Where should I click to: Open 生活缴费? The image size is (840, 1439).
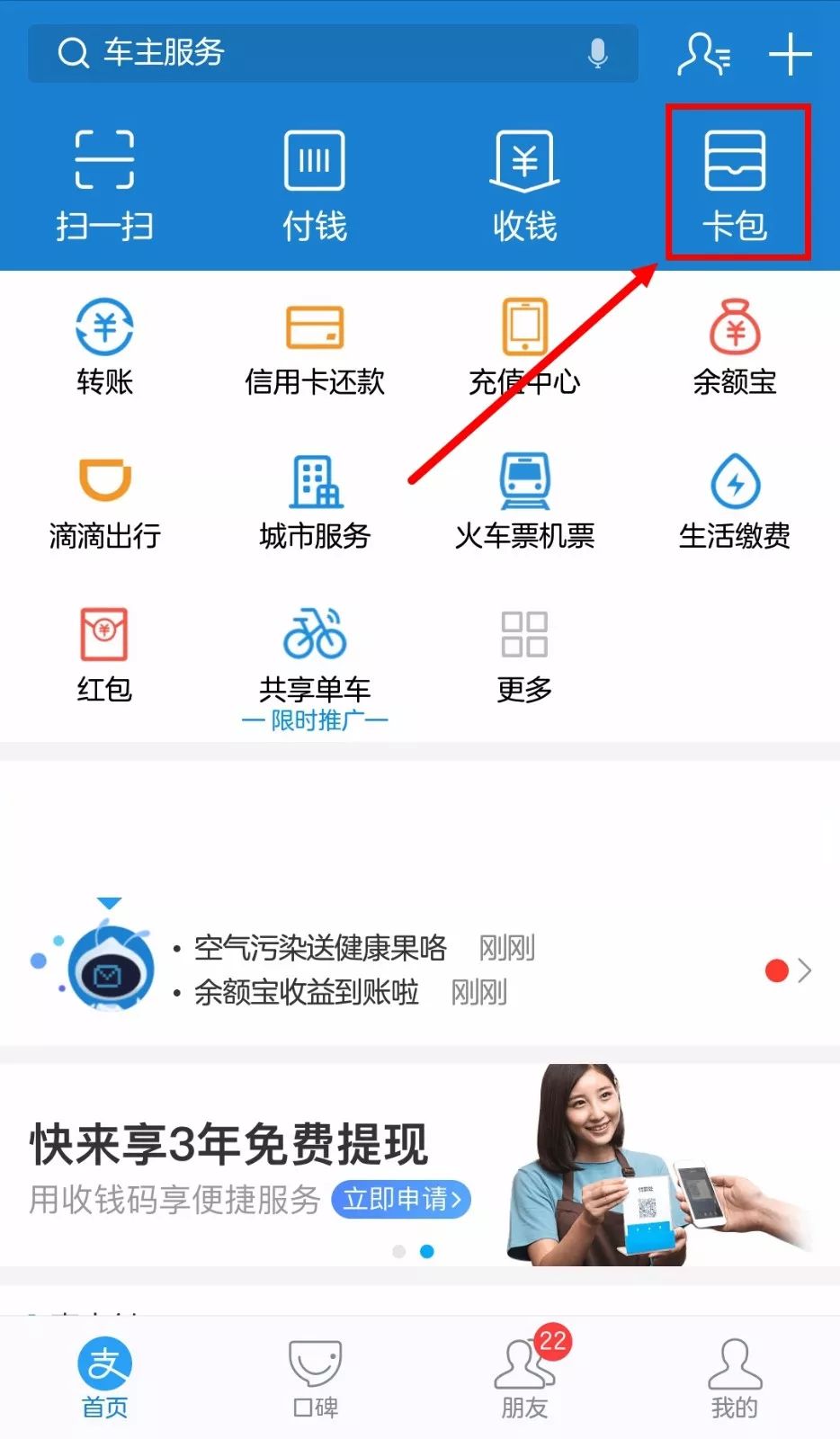click(735, 501)
